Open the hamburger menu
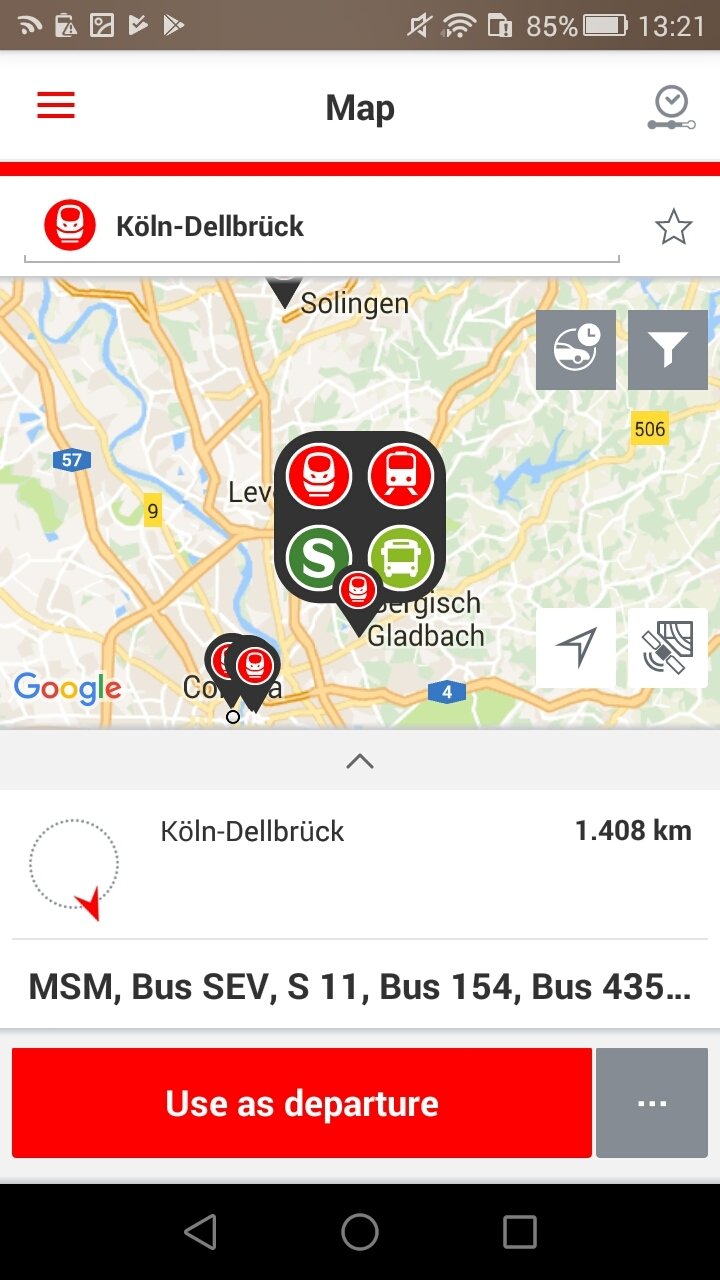720x1280 pixels. click(x=56, y=106)
